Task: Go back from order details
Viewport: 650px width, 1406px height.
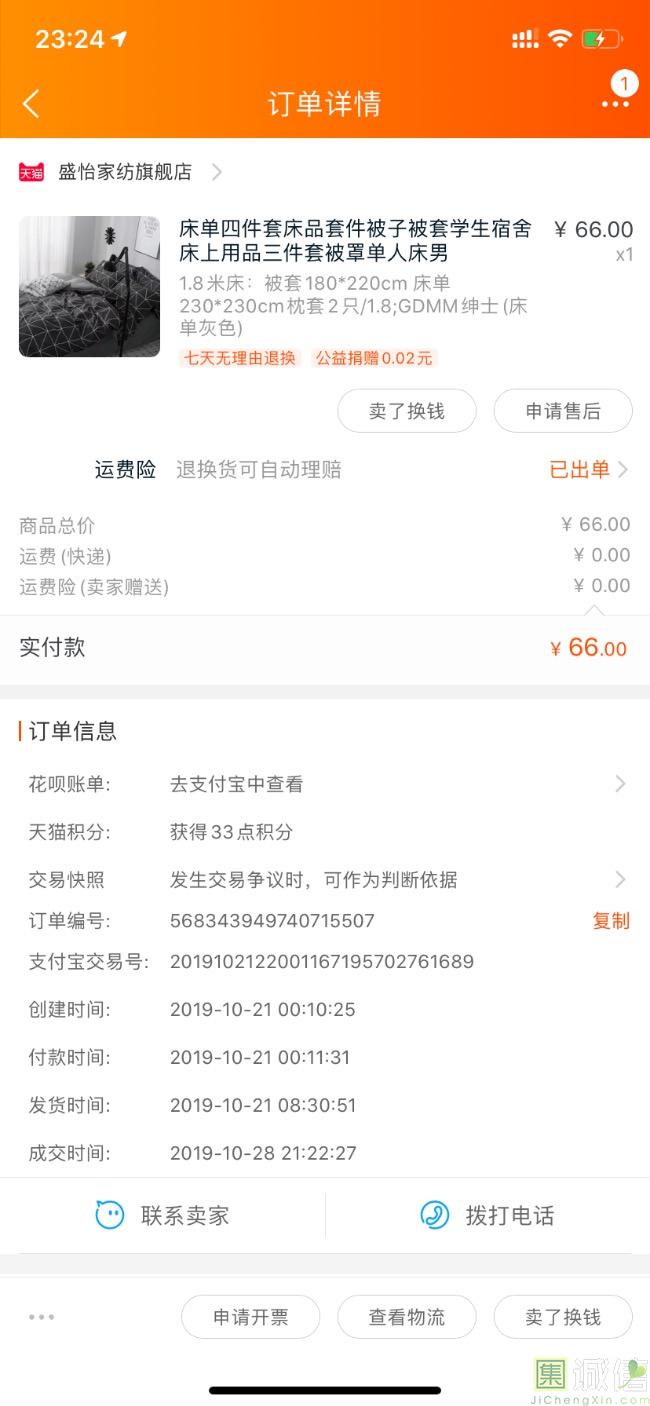Action: (x=31, y=103)
